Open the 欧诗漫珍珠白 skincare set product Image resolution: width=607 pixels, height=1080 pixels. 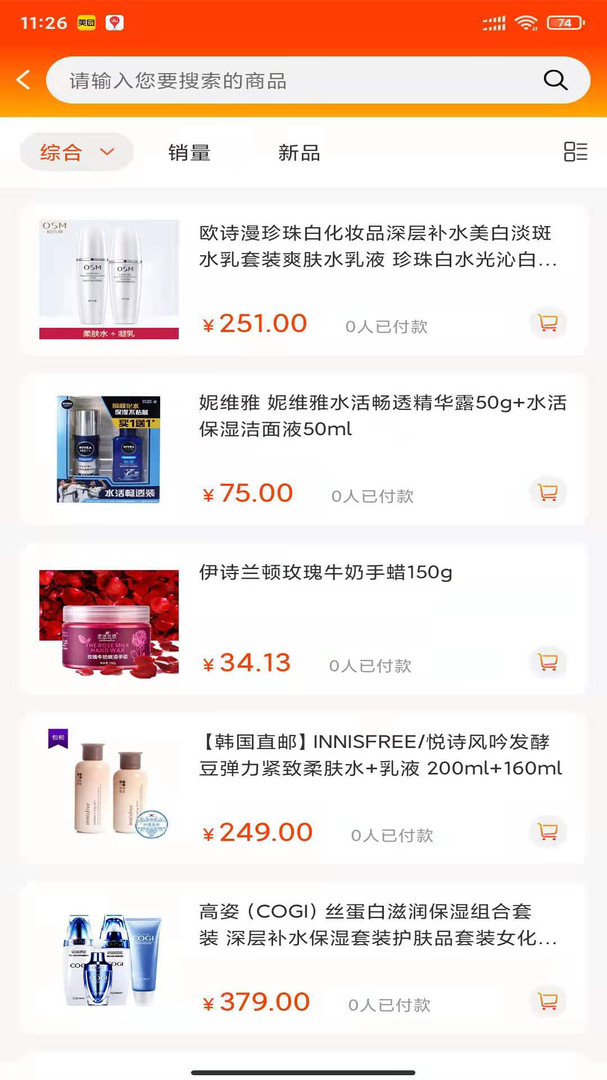point(378,247)
